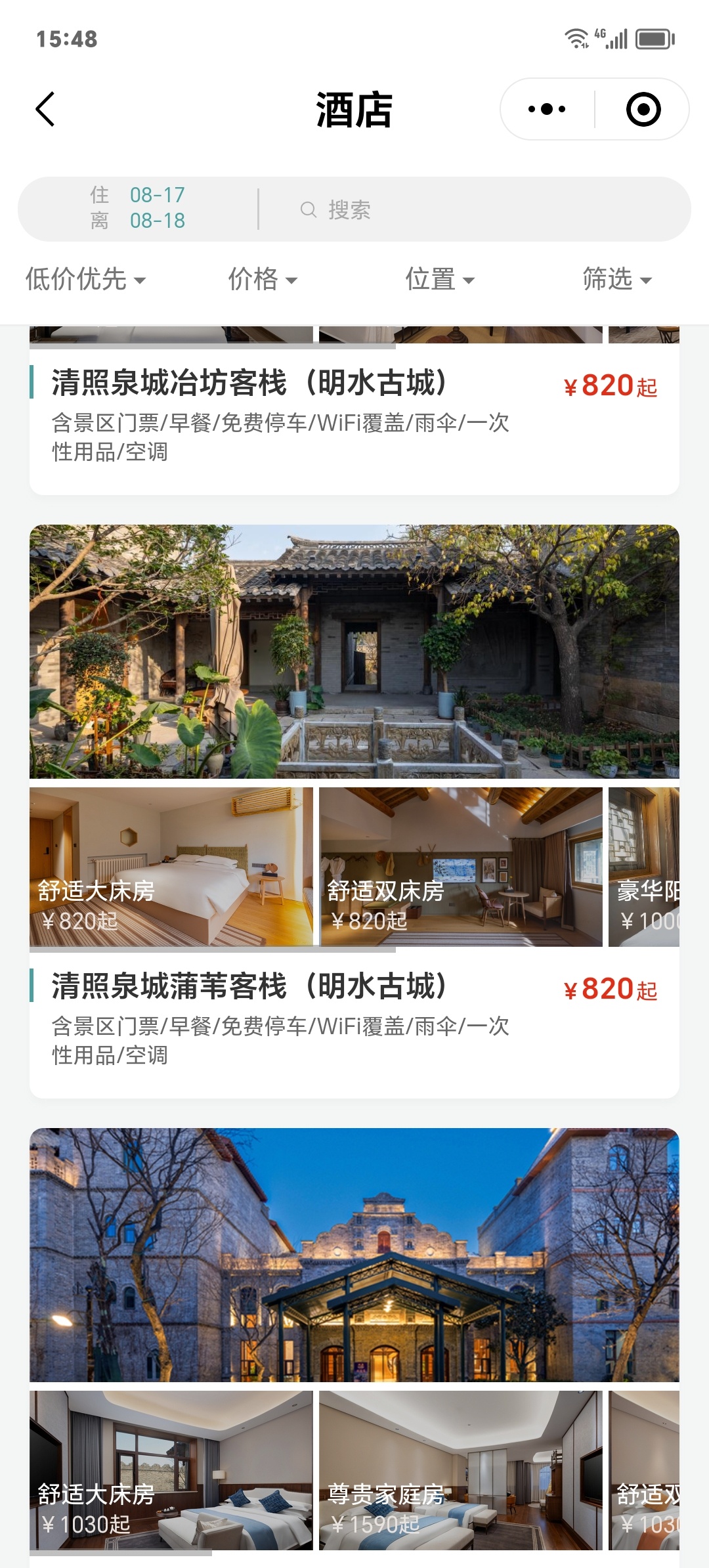The height and width of the screenshot is (1568, 709).
Task: View the 舒适大床房 room at ¥820起
Action: [x=171, y=867]
